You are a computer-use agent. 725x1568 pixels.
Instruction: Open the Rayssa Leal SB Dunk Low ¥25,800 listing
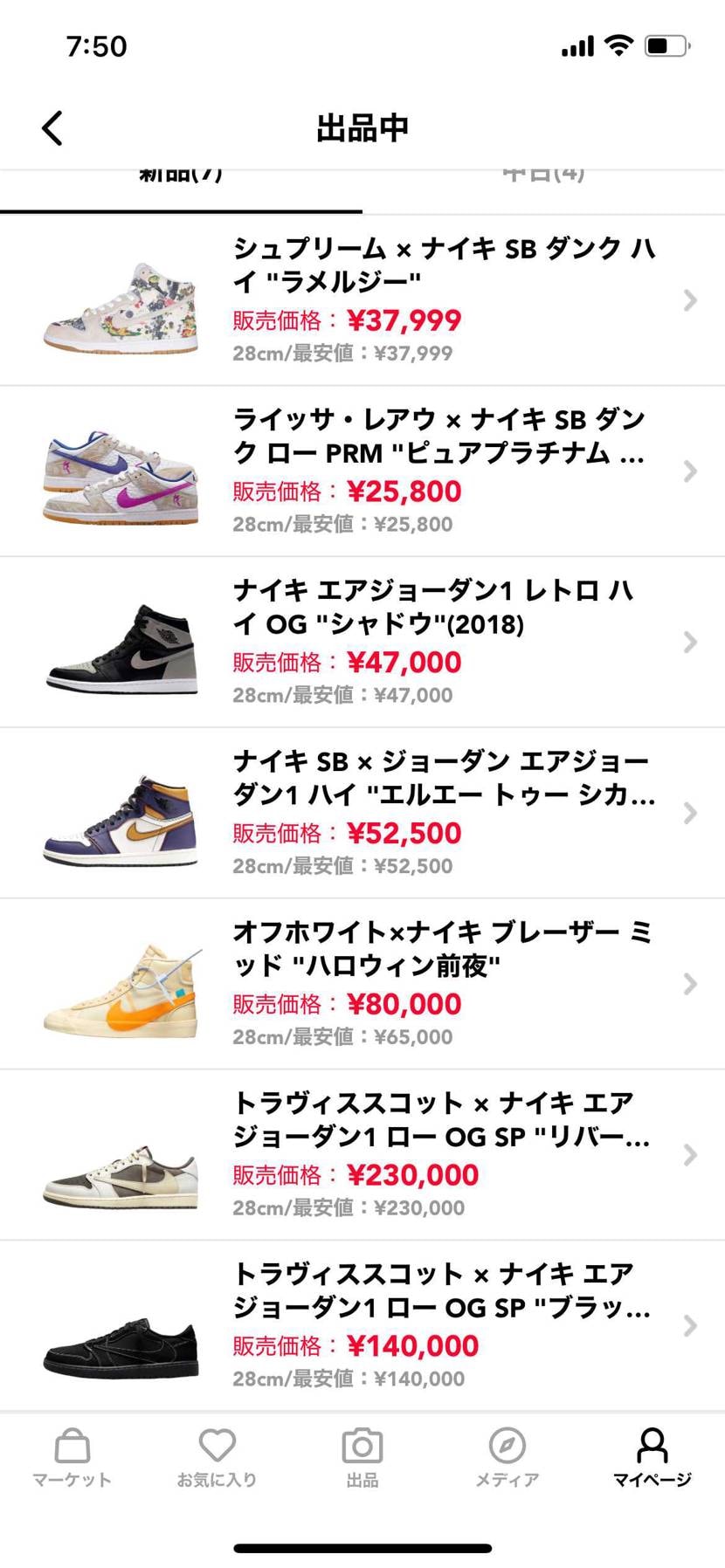[x=362, y=471]
